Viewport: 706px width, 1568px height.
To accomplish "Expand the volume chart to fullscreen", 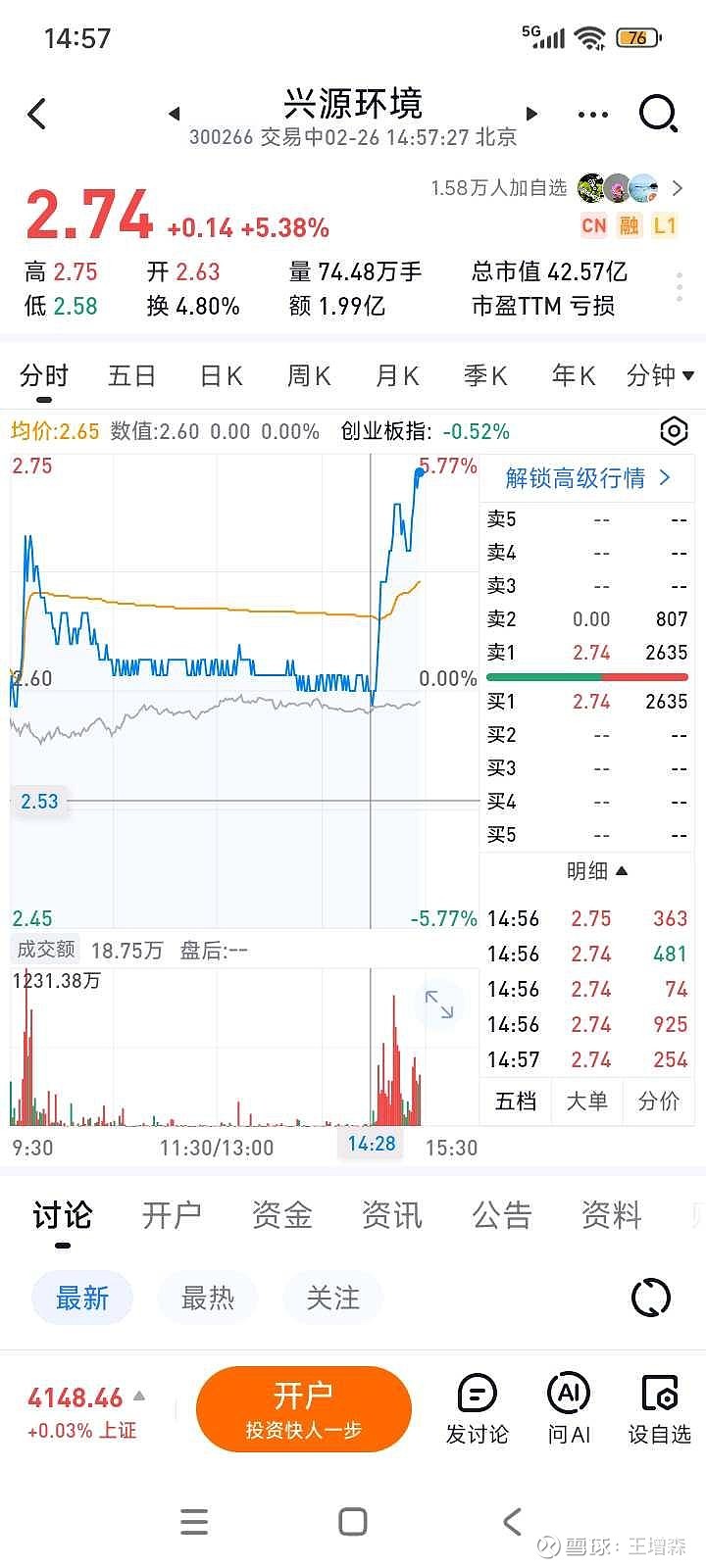I will coord(441,1004).
